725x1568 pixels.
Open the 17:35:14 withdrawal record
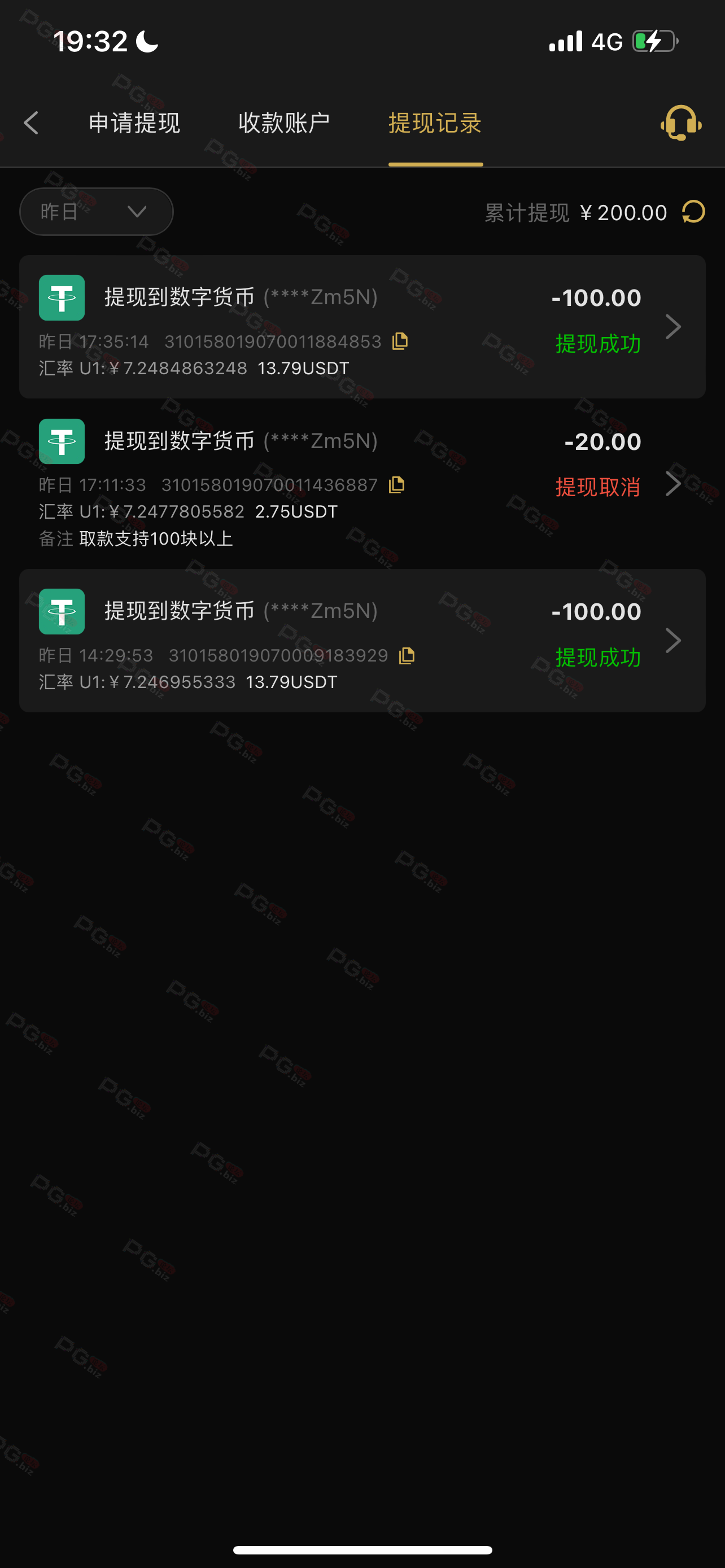[x=362, y=327]
